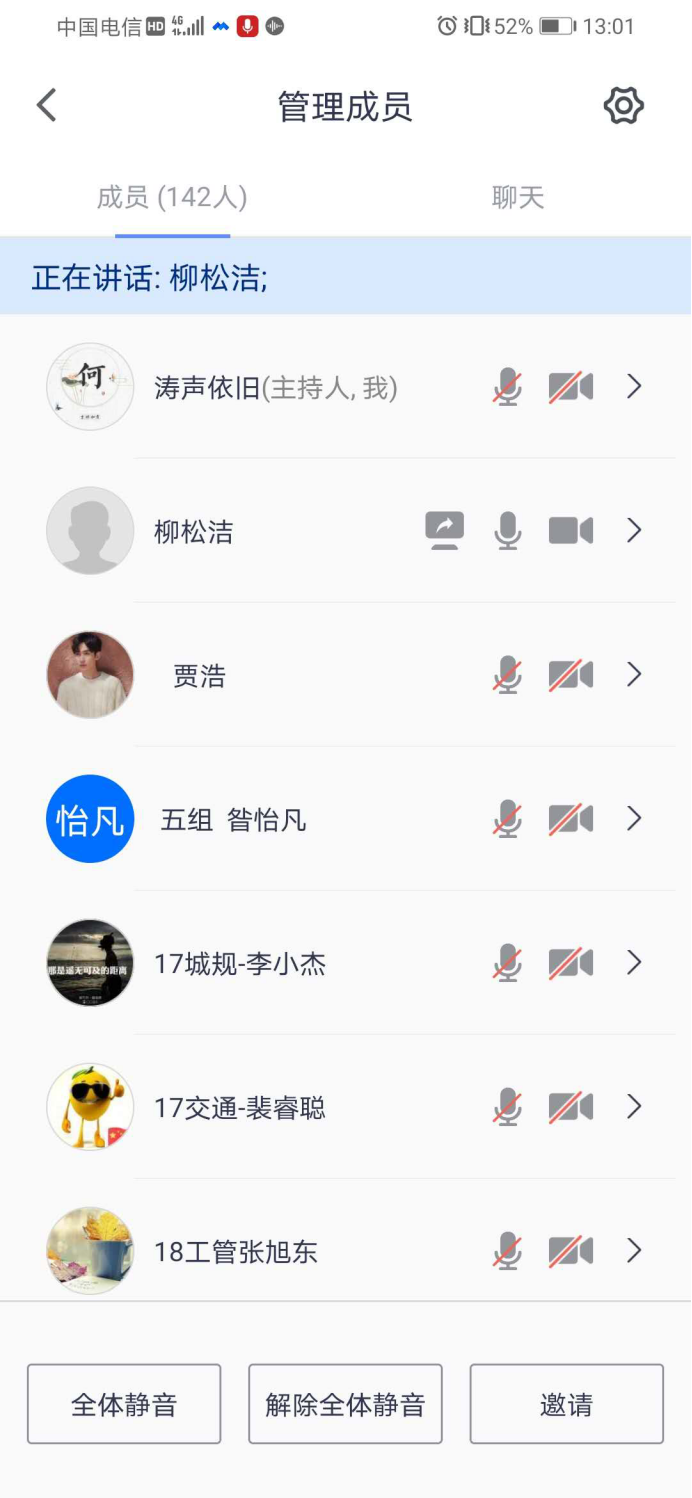Tap the screen share icon beside 柳松洁
The image size is (692, 1498).
click(x=444, y=530)
